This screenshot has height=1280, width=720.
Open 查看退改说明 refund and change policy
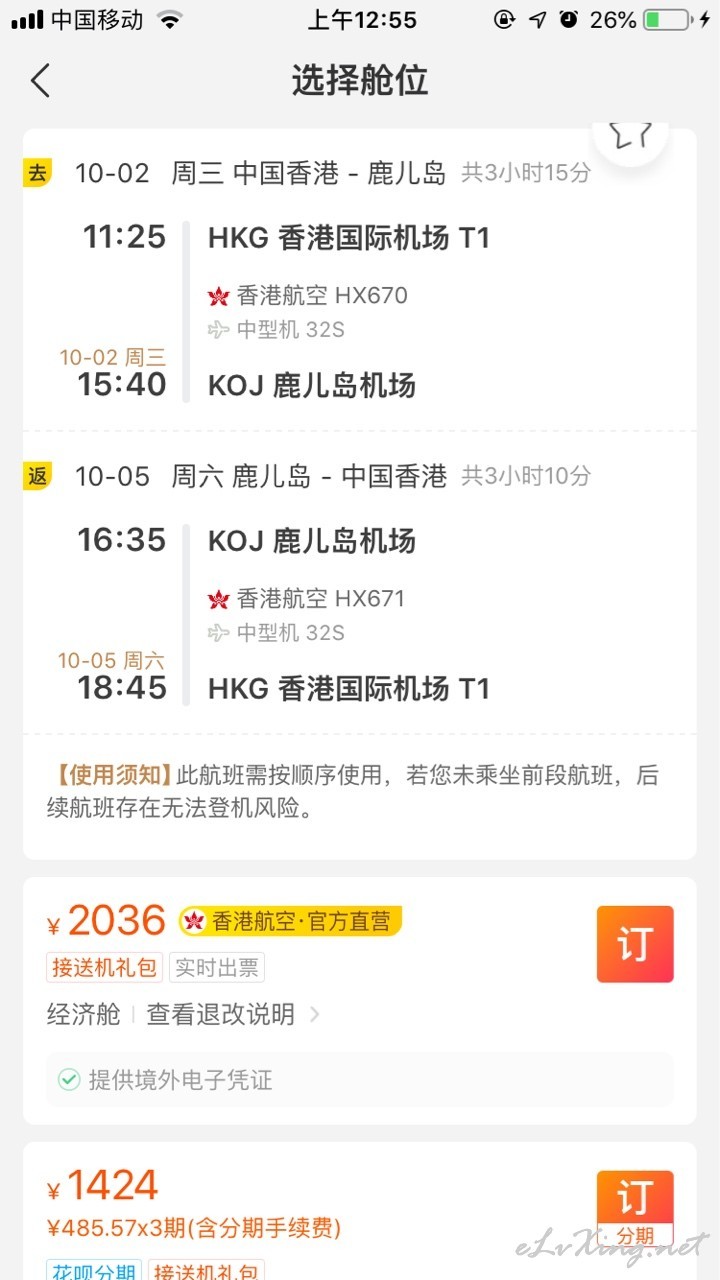[x=233, y=1014]
